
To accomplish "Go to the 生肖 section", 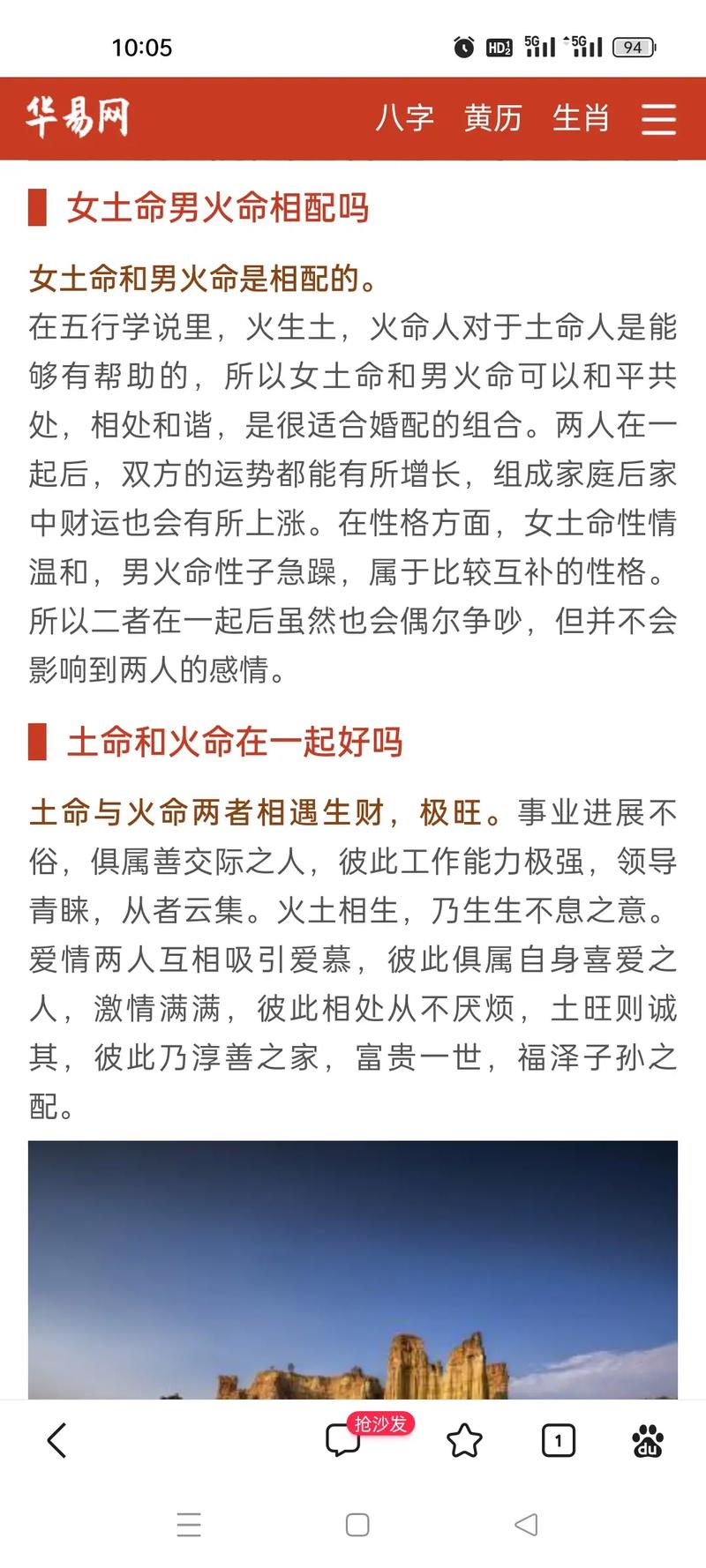I will [581, 118].
